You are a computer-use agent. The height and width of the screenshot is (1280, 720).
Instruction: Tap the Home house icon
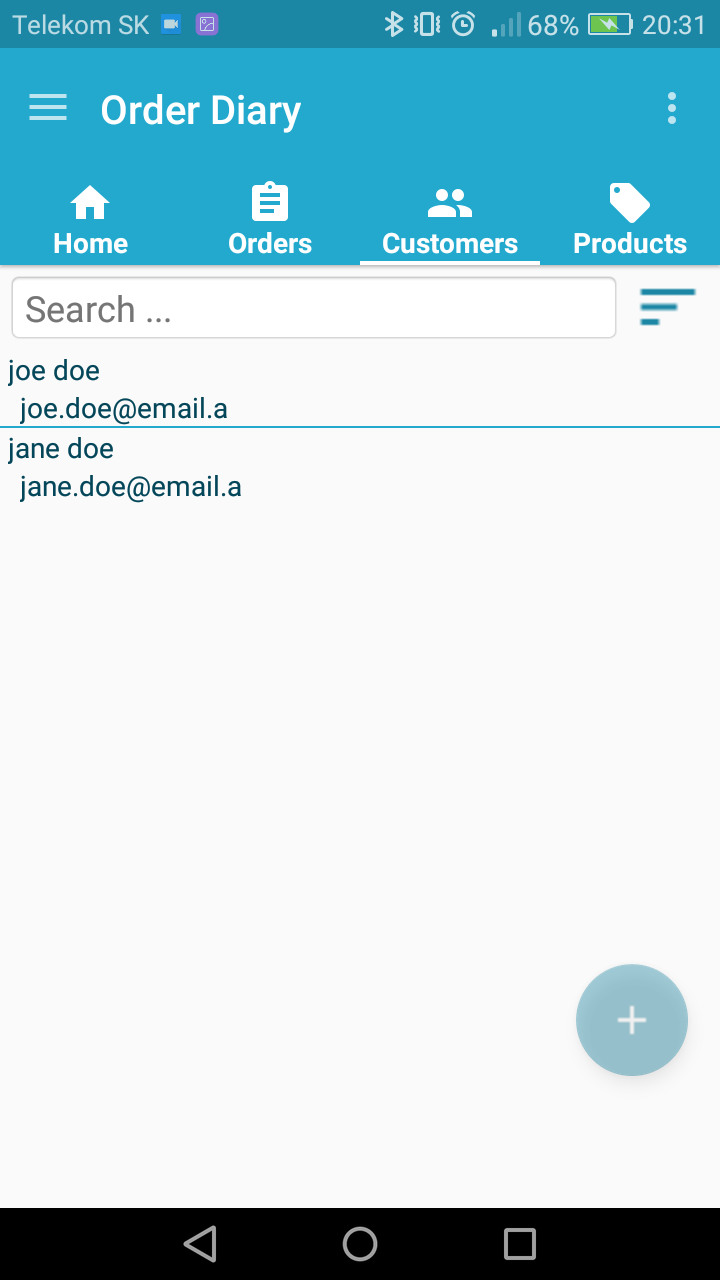click(90, 200)
